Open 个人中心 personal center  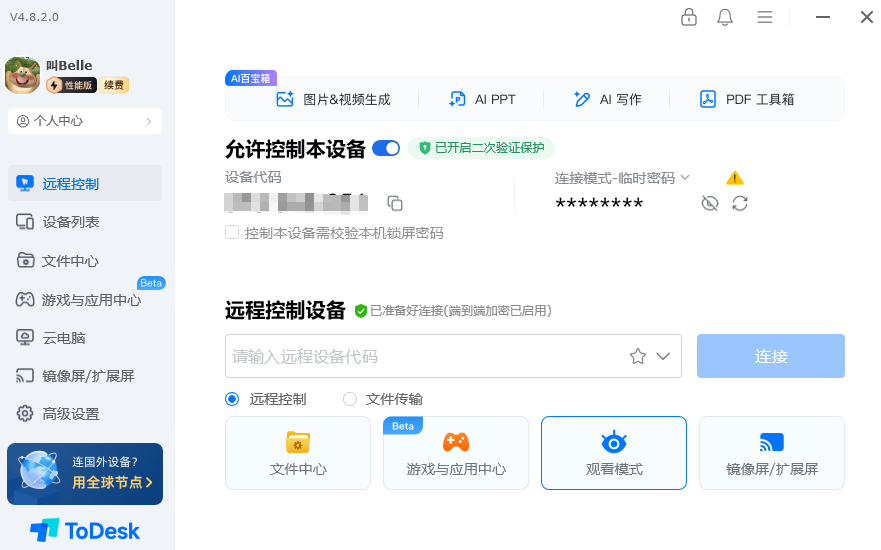[x=84, y=121]
